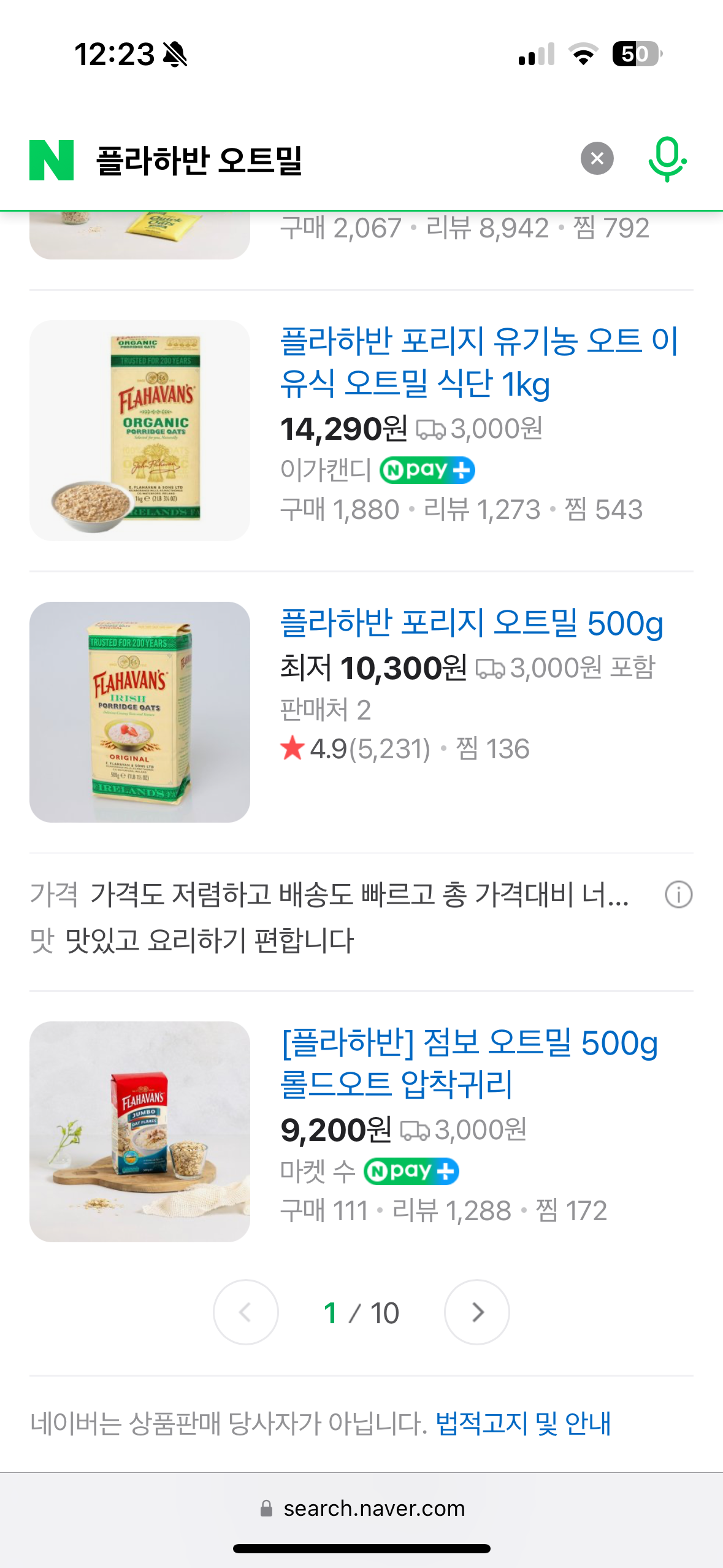Tap the Naver N home logo
The width and height of the screenshot is (723, 1568).
pos(52,160)
